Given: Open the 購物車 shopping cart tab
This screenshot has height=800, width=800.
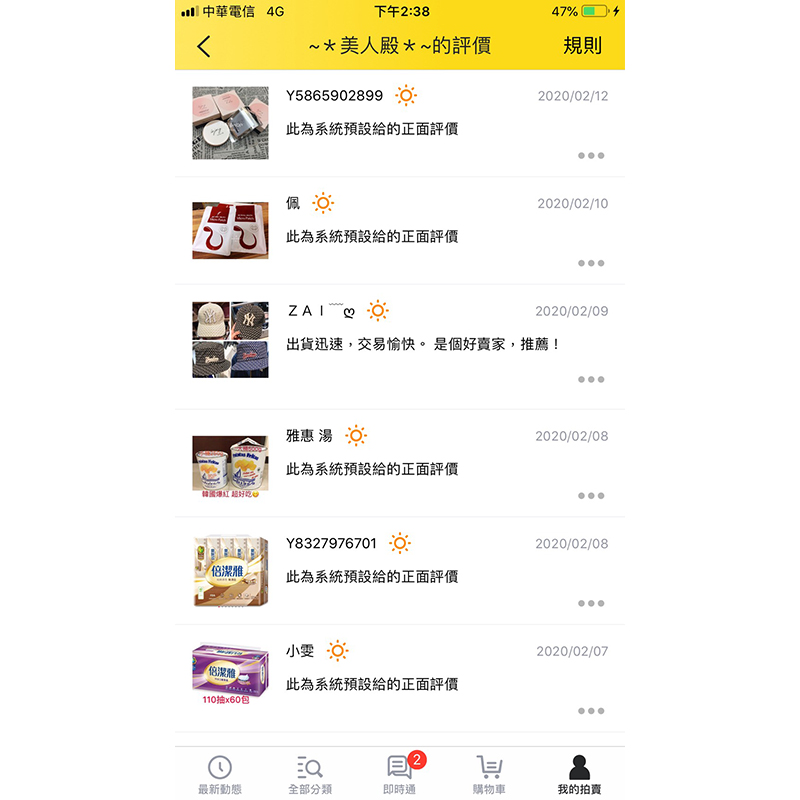Looking at the screenshot, I should (489, 775).
